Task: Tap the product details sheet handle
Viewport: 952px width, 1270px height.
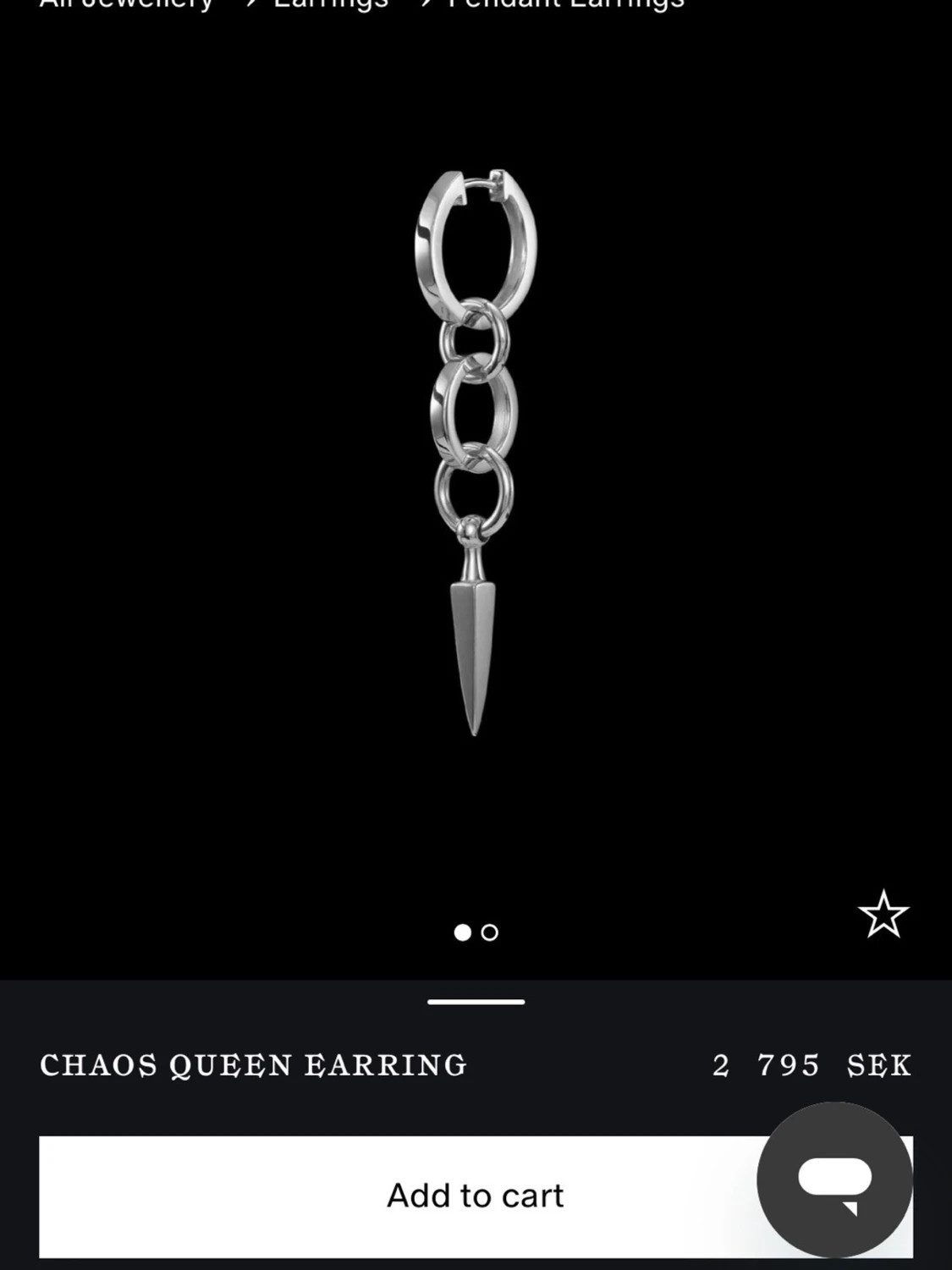Action: (476, 1002)
